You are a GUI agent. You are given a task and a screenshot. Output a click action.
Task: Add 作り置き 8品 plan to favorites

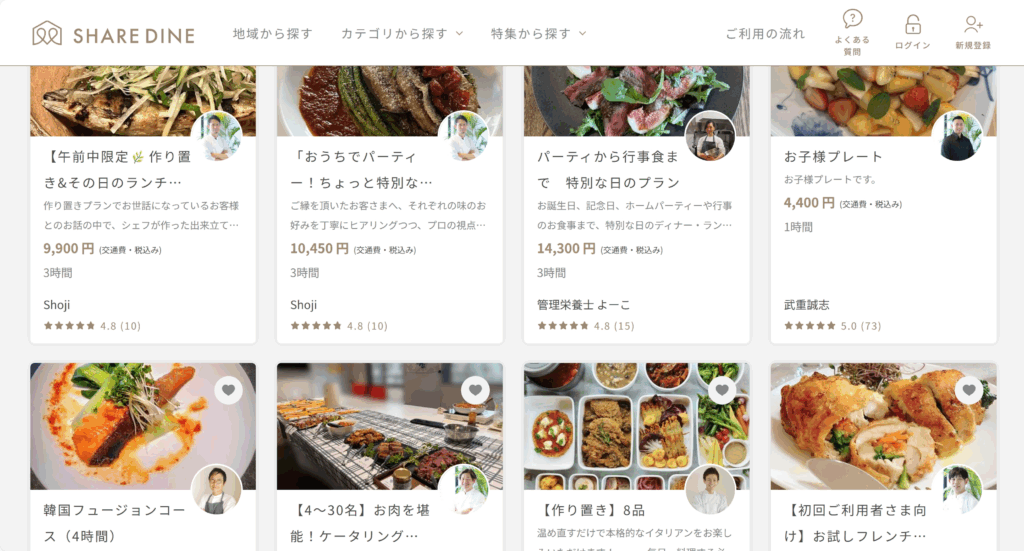click(x=722, y=390)
